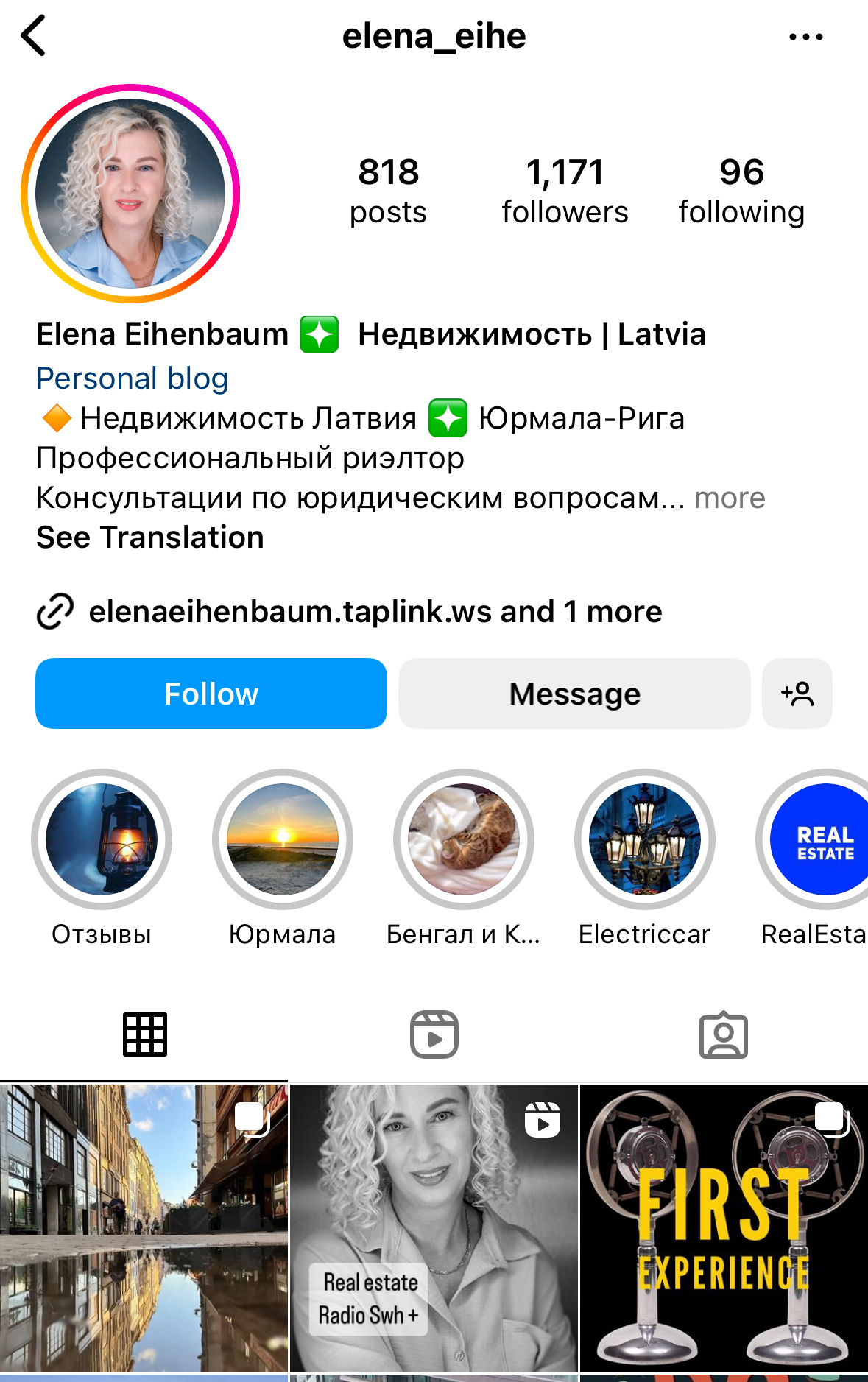The width and height of the screenshot is (868, 1382).
Task: Send a message to elena_eihe
Action: coord(574,694)
